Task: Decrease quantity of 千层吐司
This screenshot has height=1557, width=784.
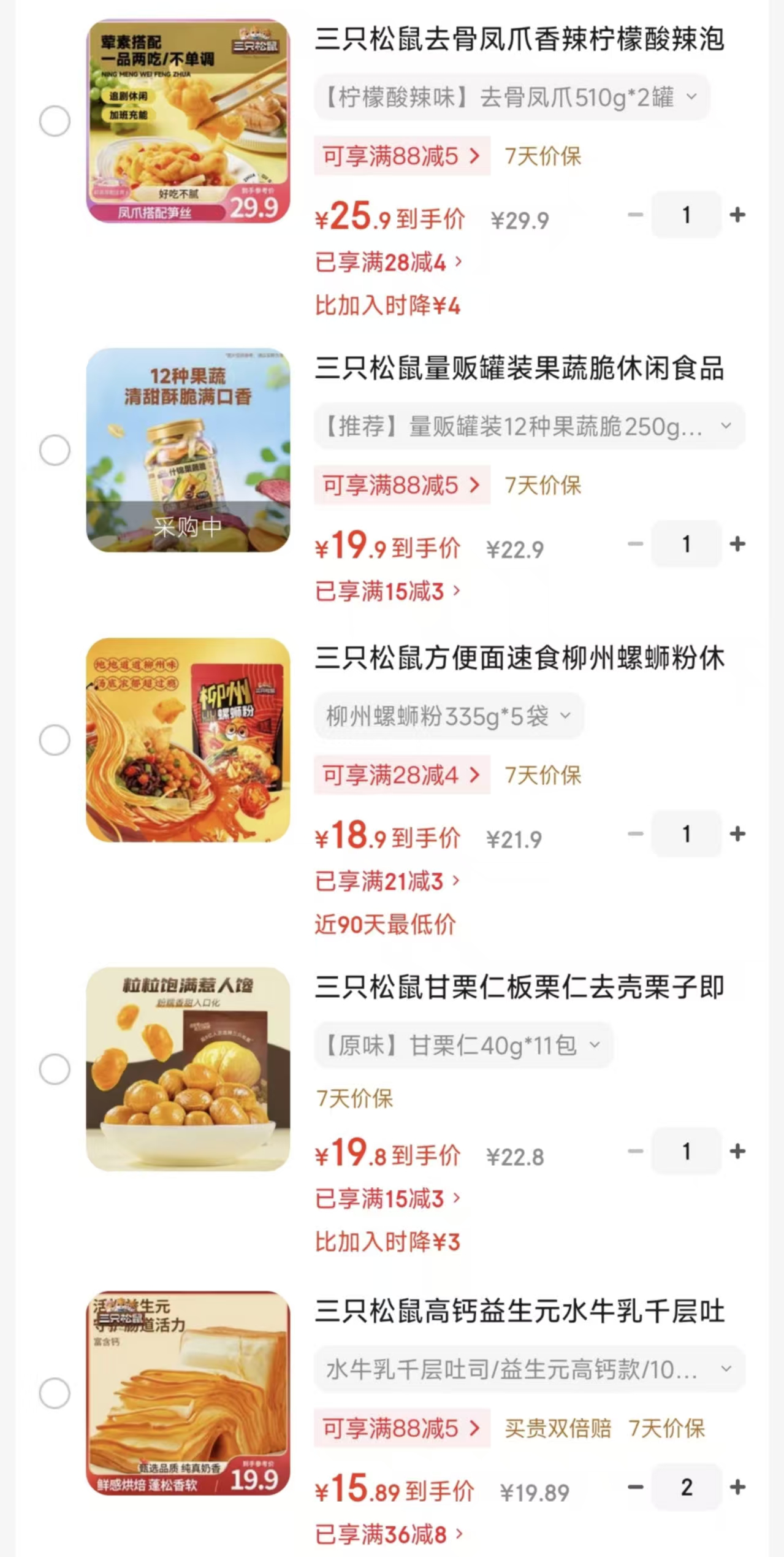Action: click(636, 1487)
